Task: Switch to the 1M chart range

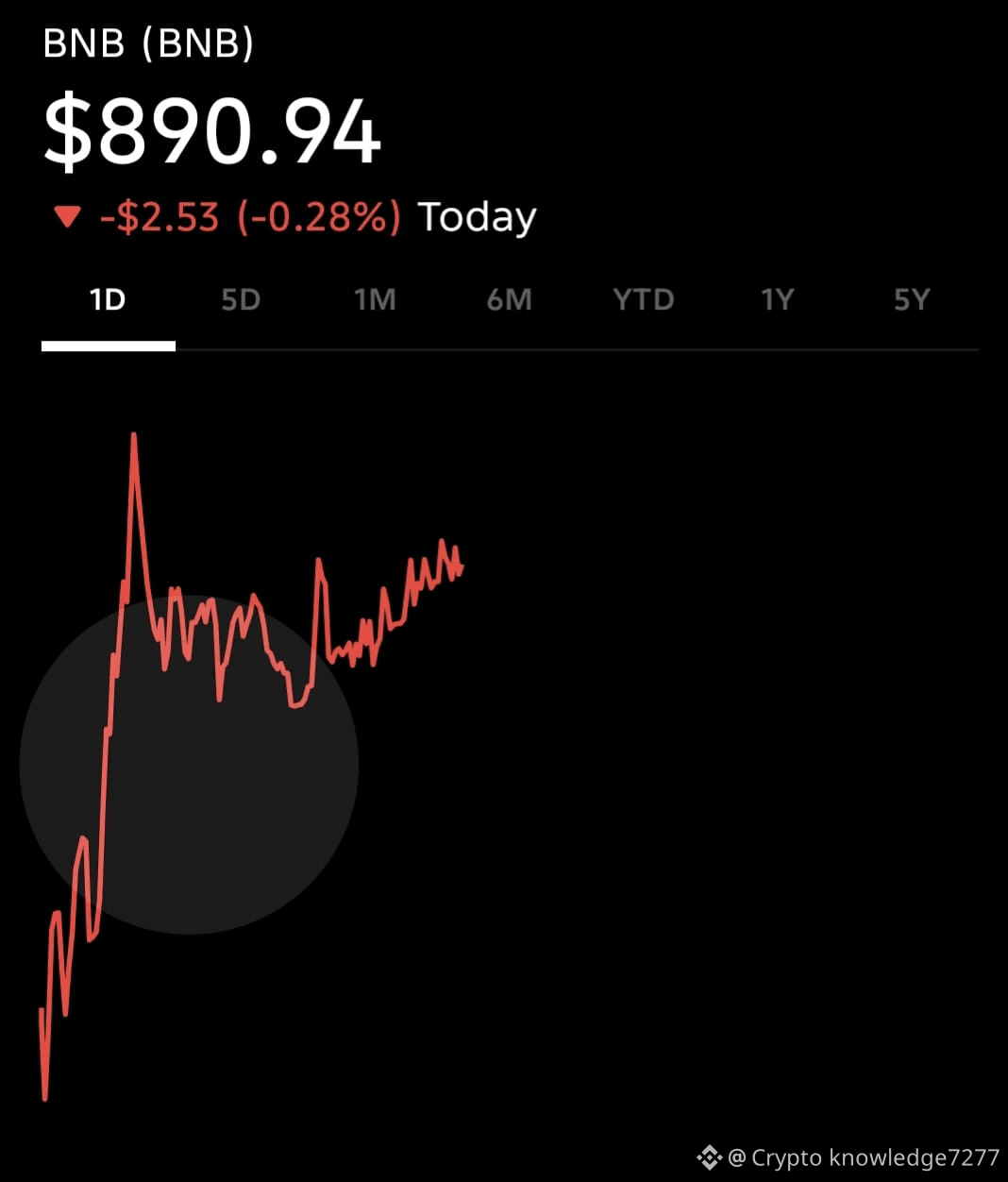Action: pyautogui.click(x=375, y=300)
